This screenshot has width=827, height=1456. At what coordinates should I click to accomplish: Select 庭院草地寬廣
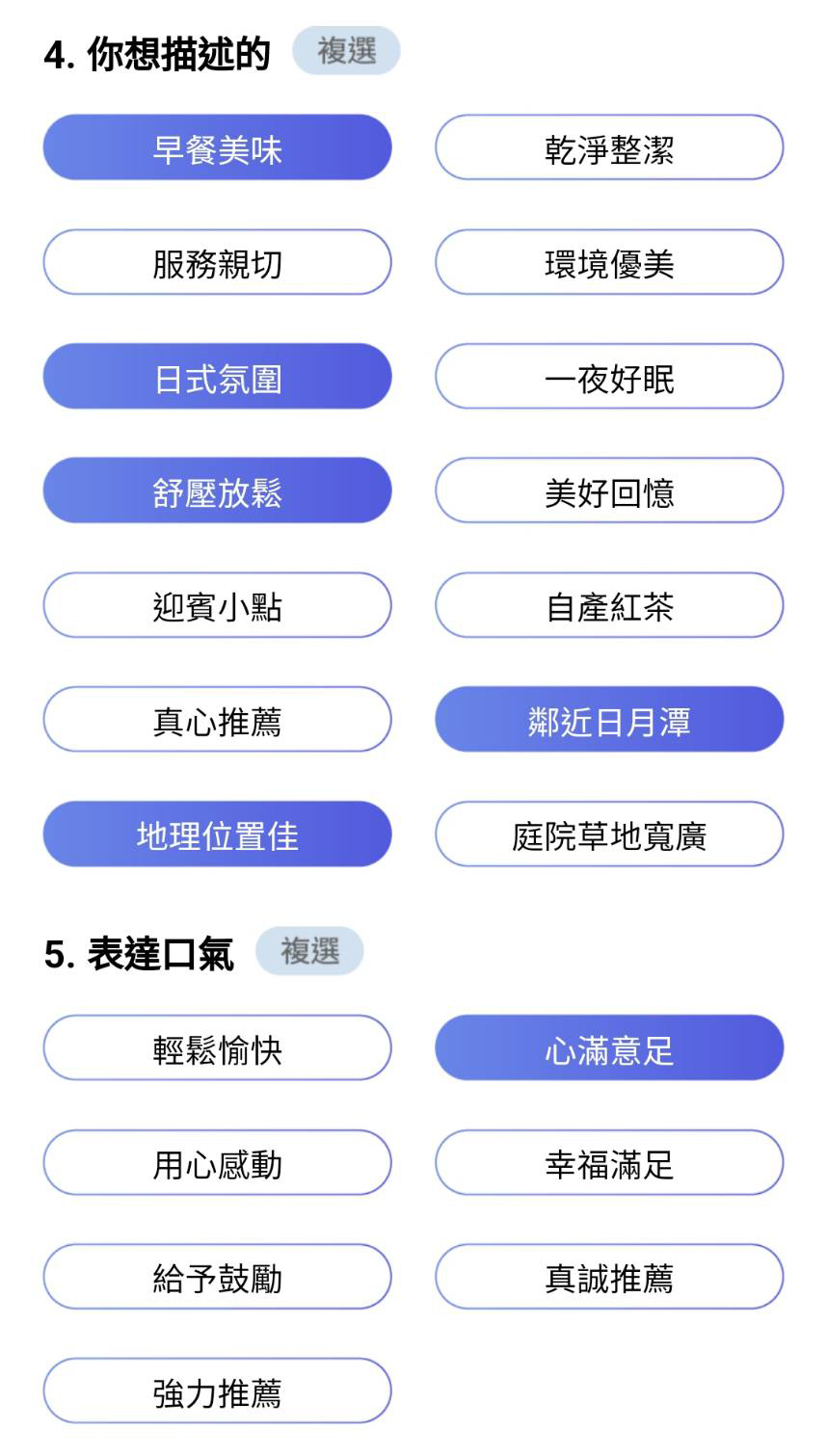(x=609, y=834)
